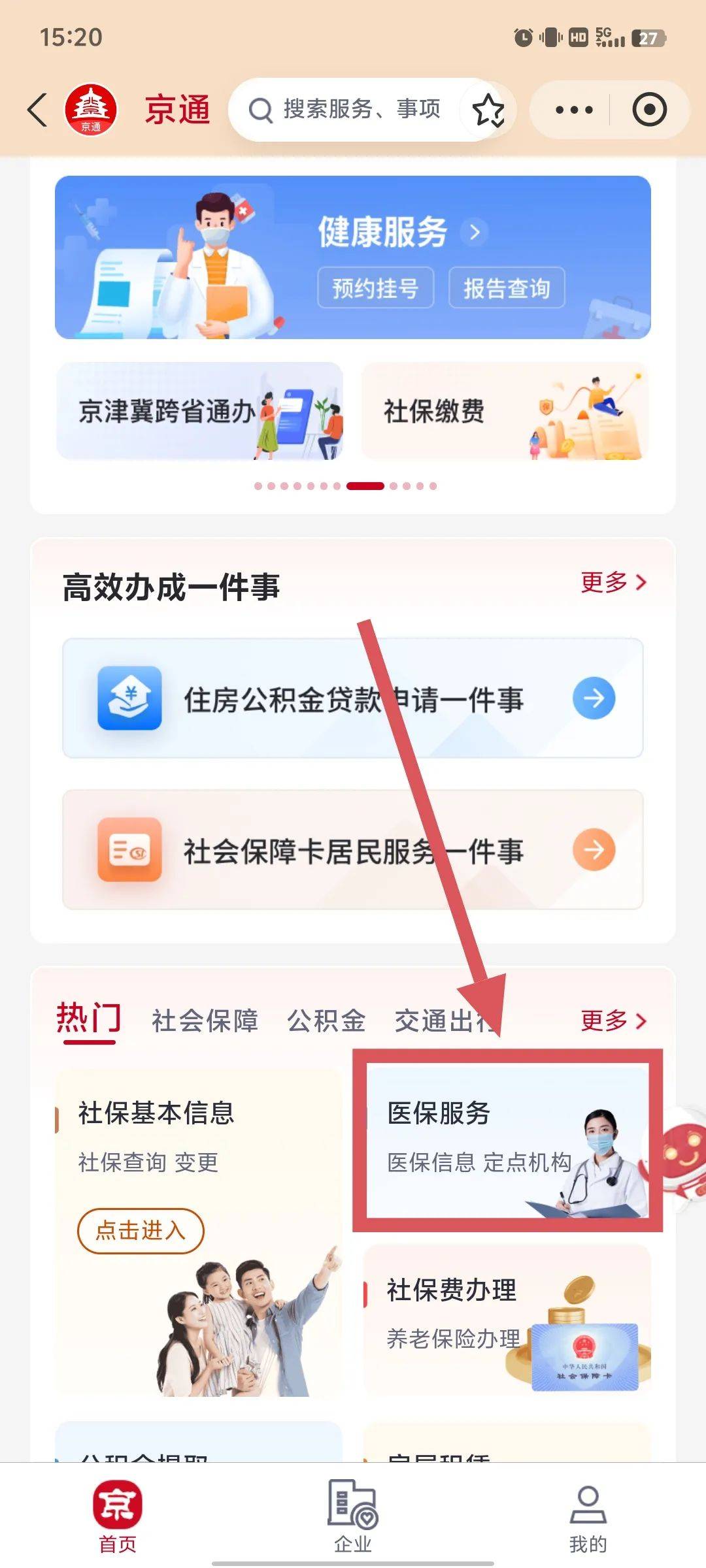Tap the star favorite icon
706x1568 pixels.
tap(488, 110)
